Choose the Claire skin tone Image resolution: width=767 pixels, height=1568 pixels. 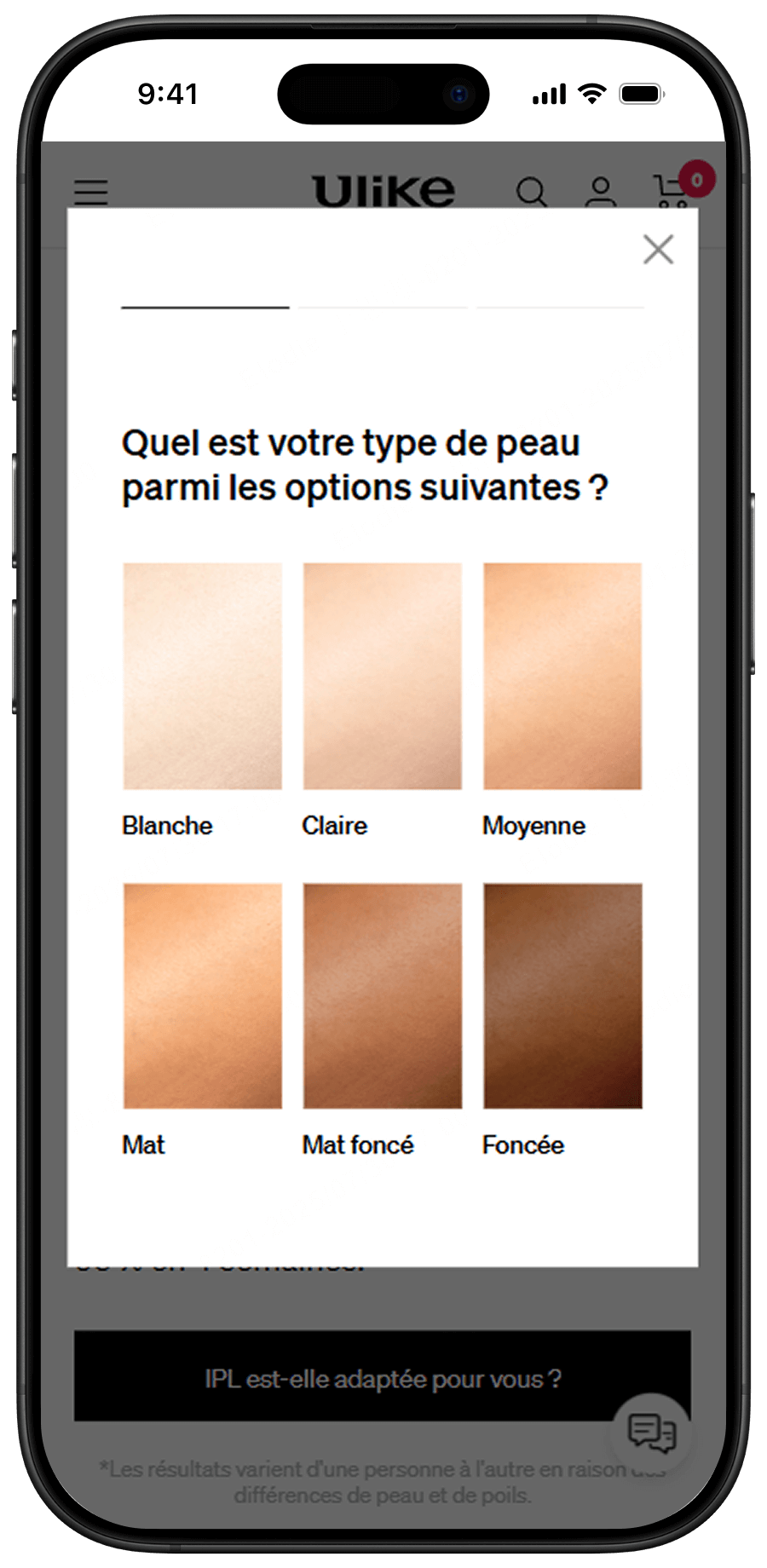(383, 676)
